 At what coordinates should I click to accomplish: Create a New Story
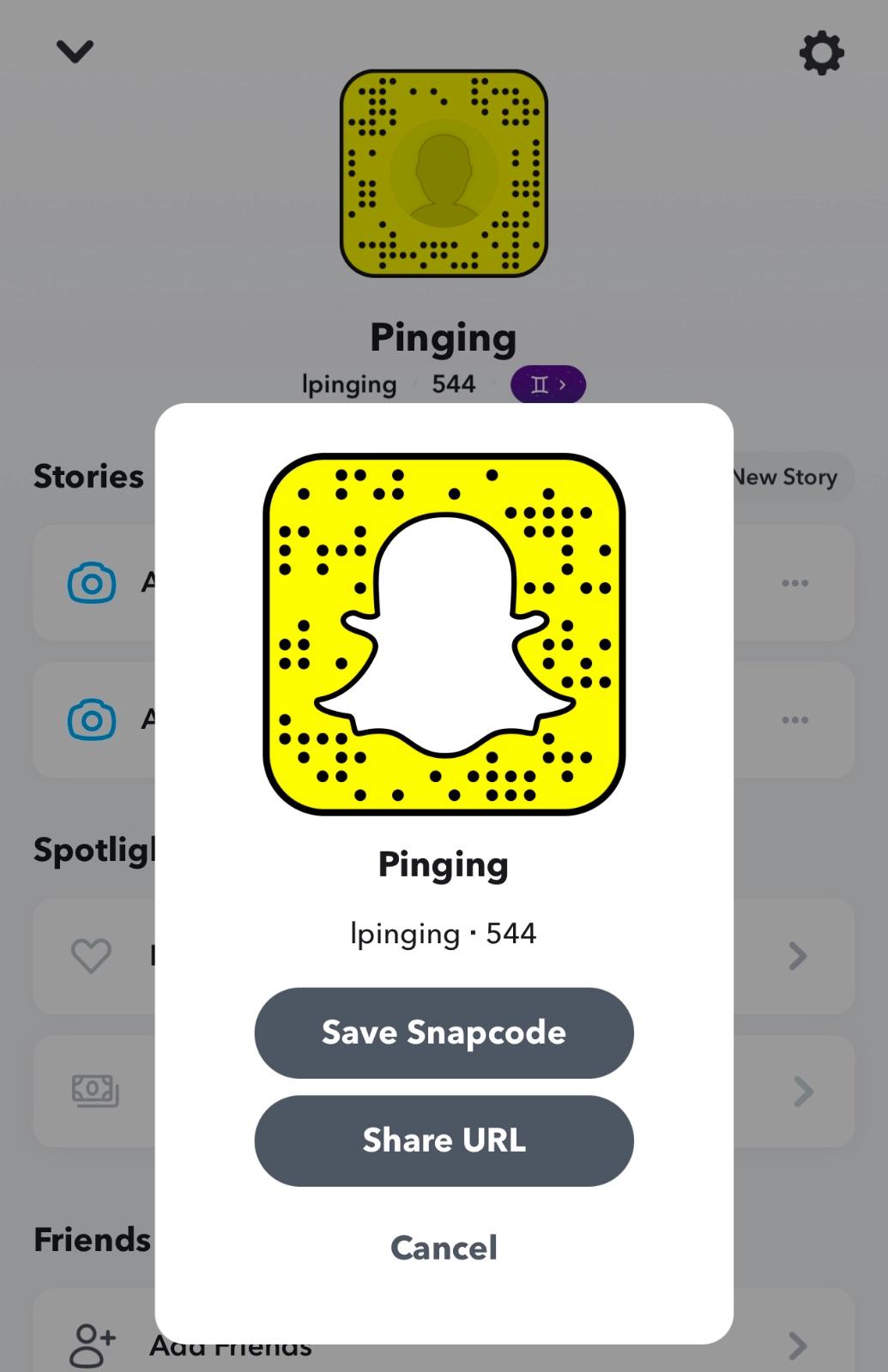[x=791, y=477]
